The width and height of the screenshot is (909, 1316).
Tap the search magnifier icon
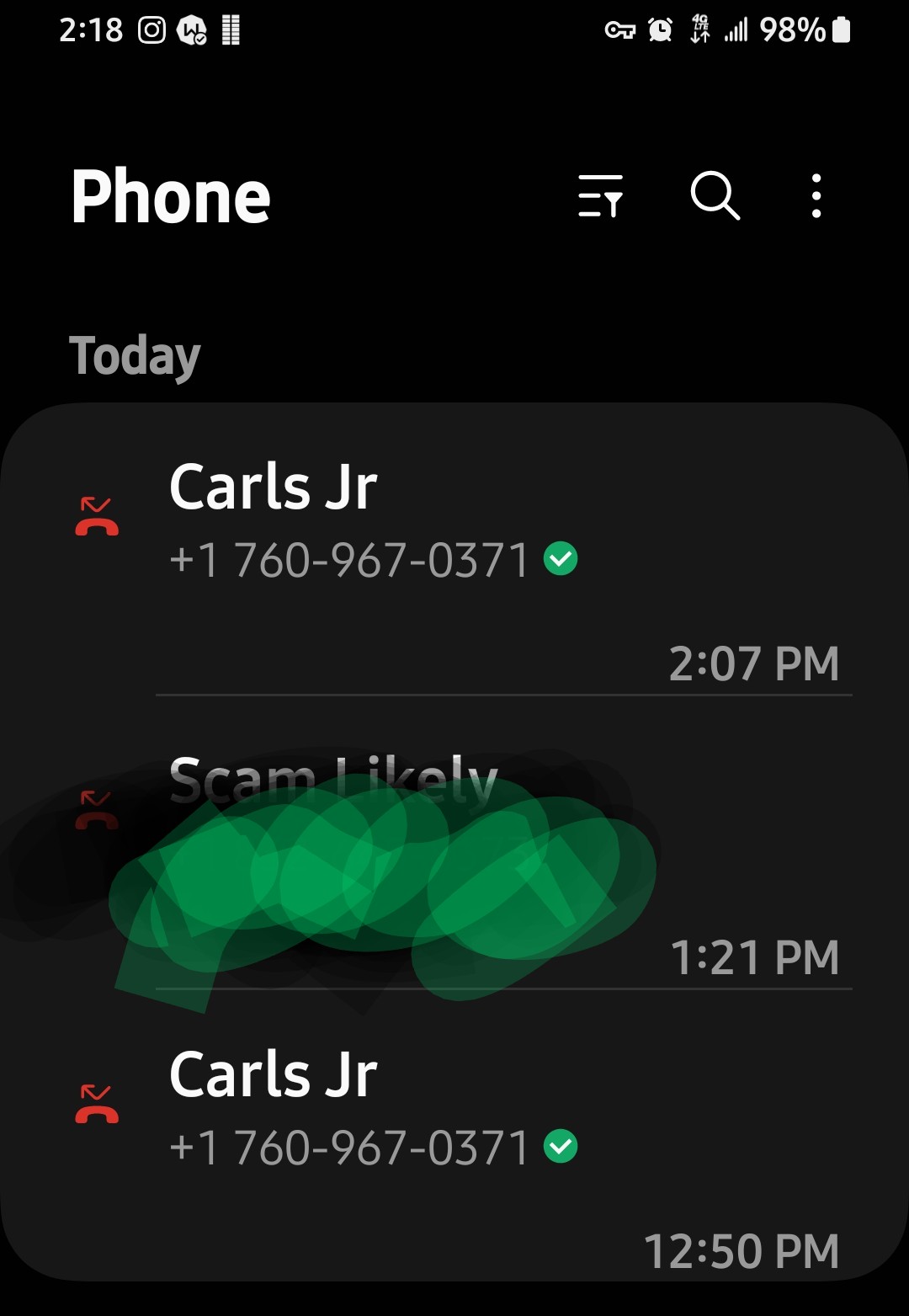[x=715, y=196]
